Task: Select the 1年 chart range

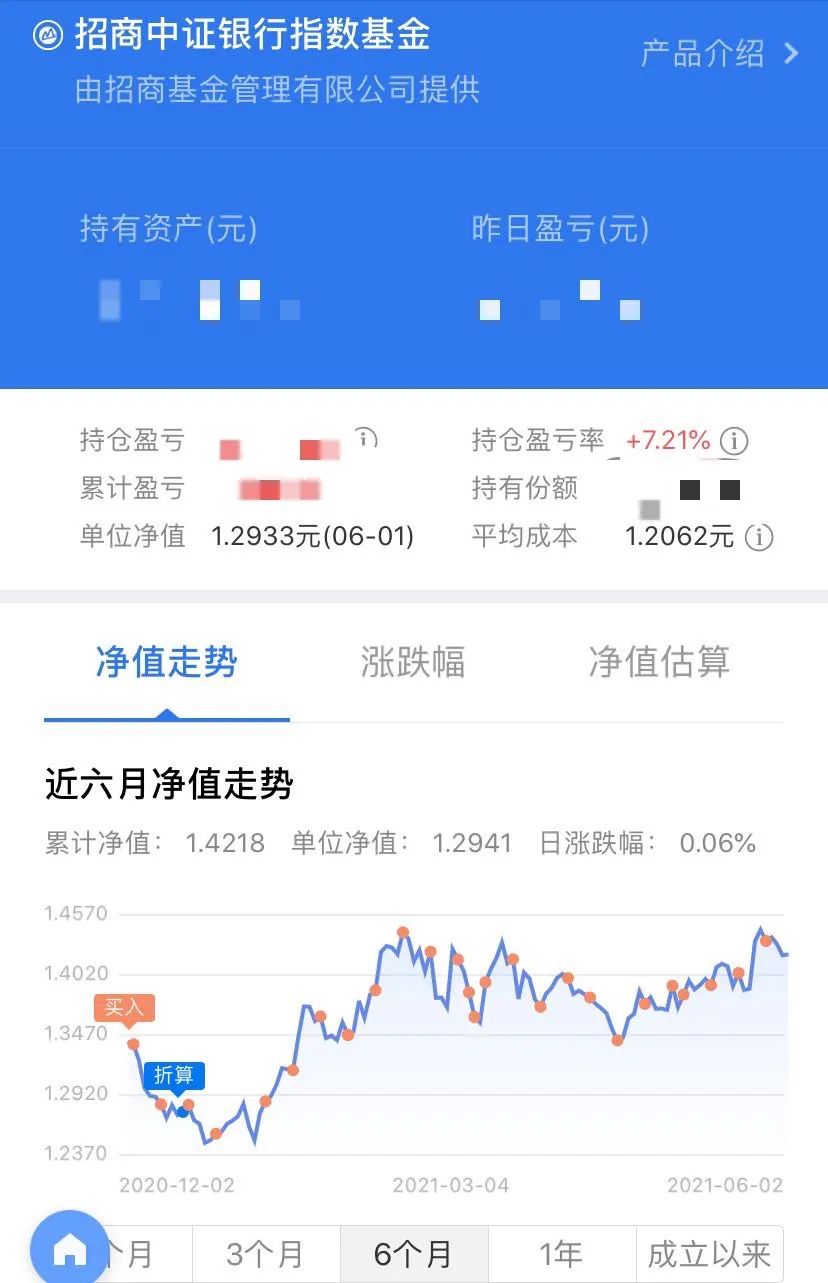Action: click(x=561, y=1254)
